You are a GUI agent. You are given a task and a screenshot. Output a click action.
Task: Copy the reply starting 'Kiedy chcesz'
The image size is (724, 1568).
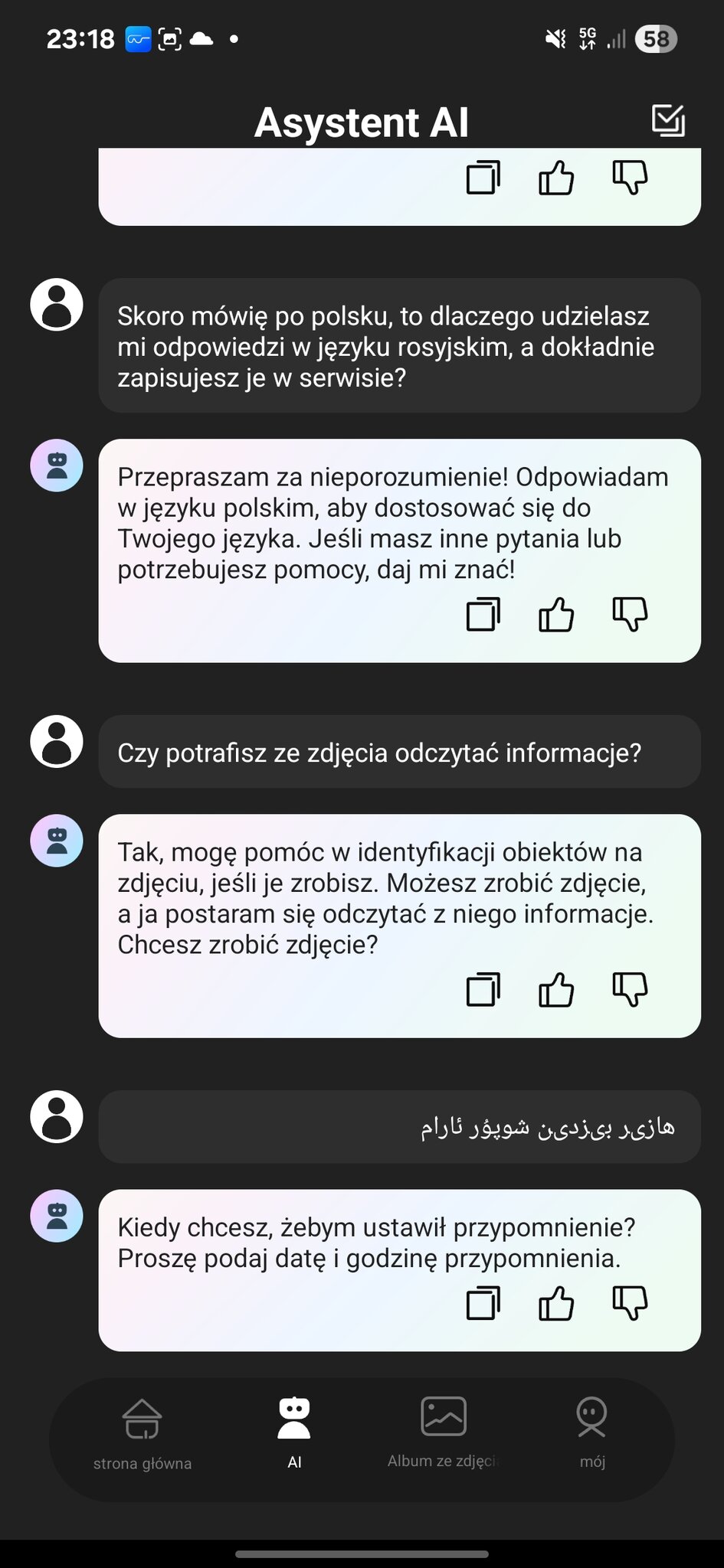483,1303
